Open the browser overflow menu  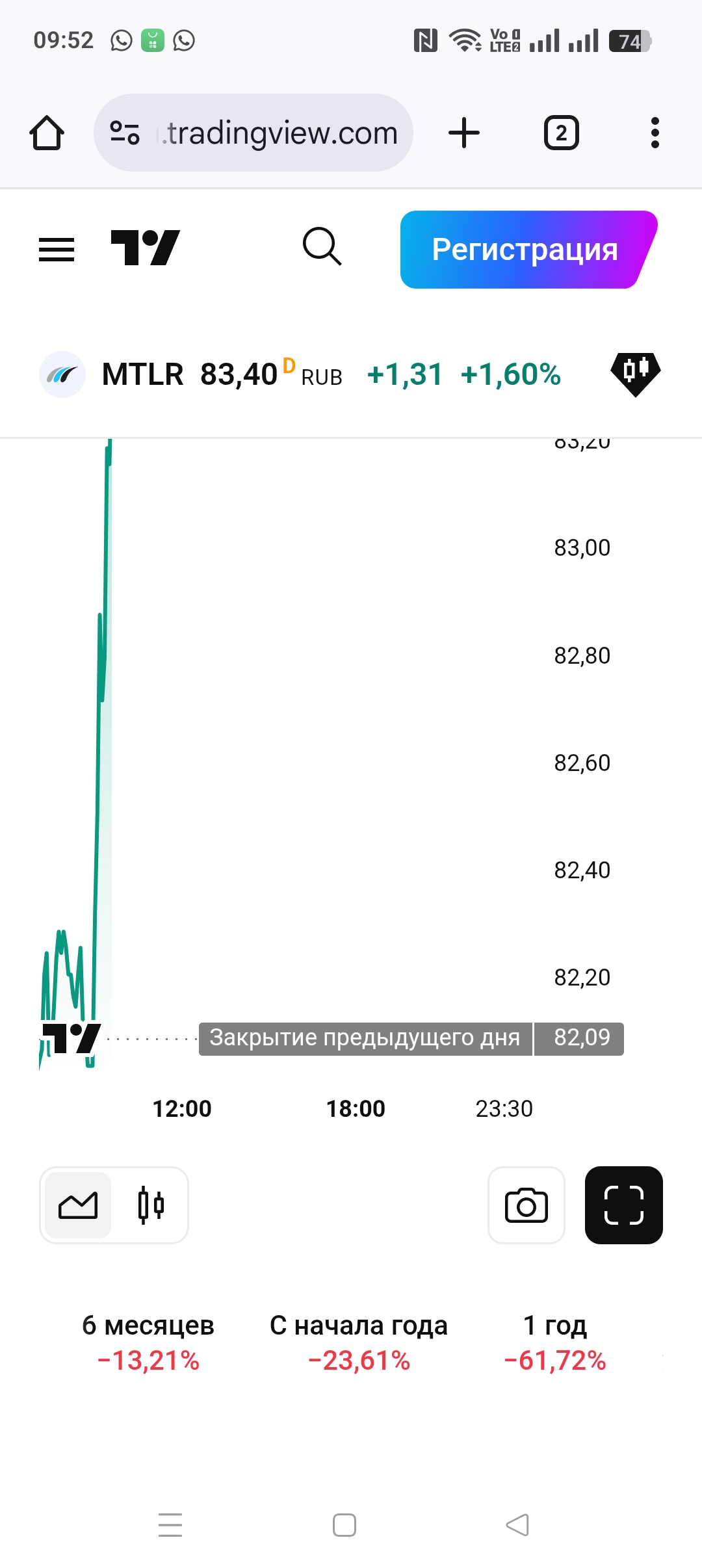[655, 133]
